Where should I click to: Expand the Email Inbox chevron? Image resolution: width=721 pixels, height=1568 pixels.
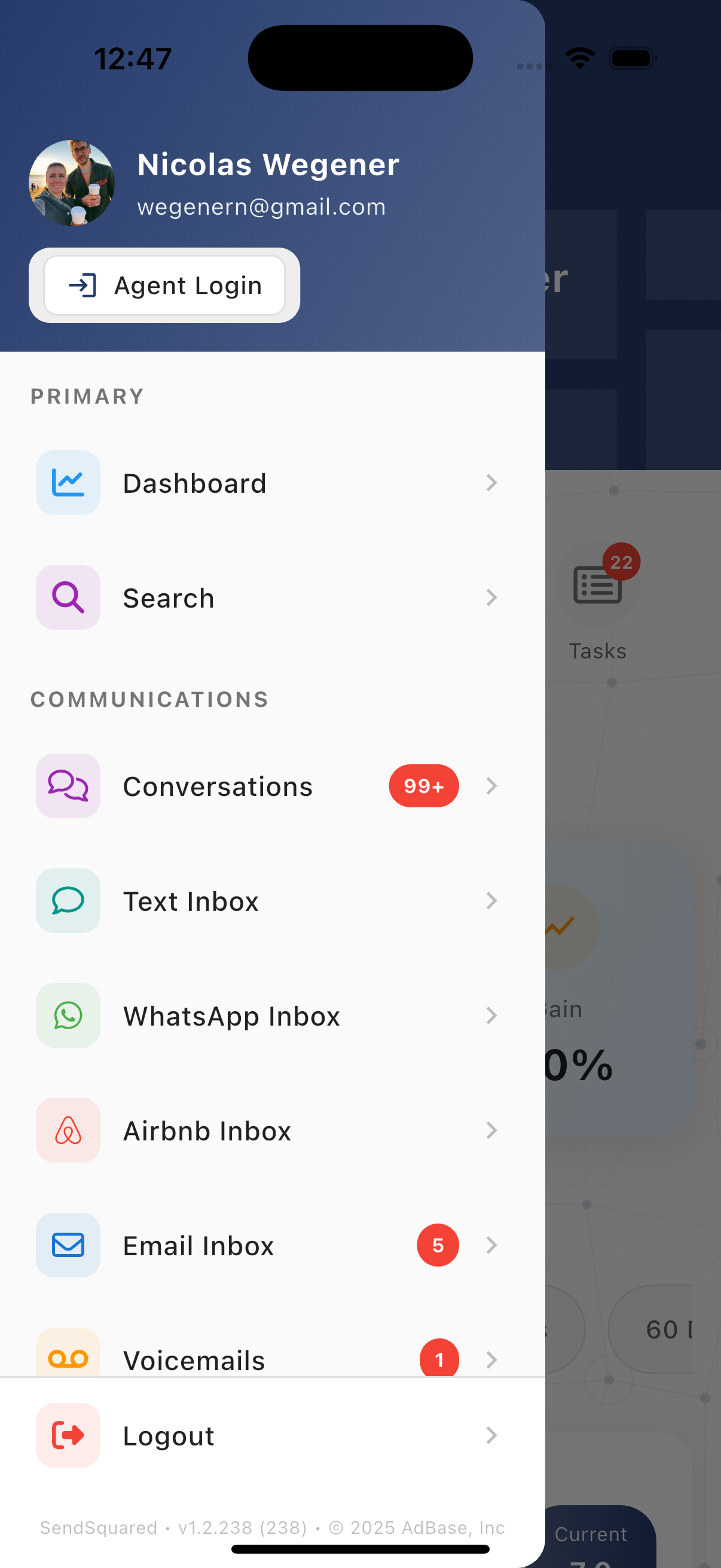492,1246
